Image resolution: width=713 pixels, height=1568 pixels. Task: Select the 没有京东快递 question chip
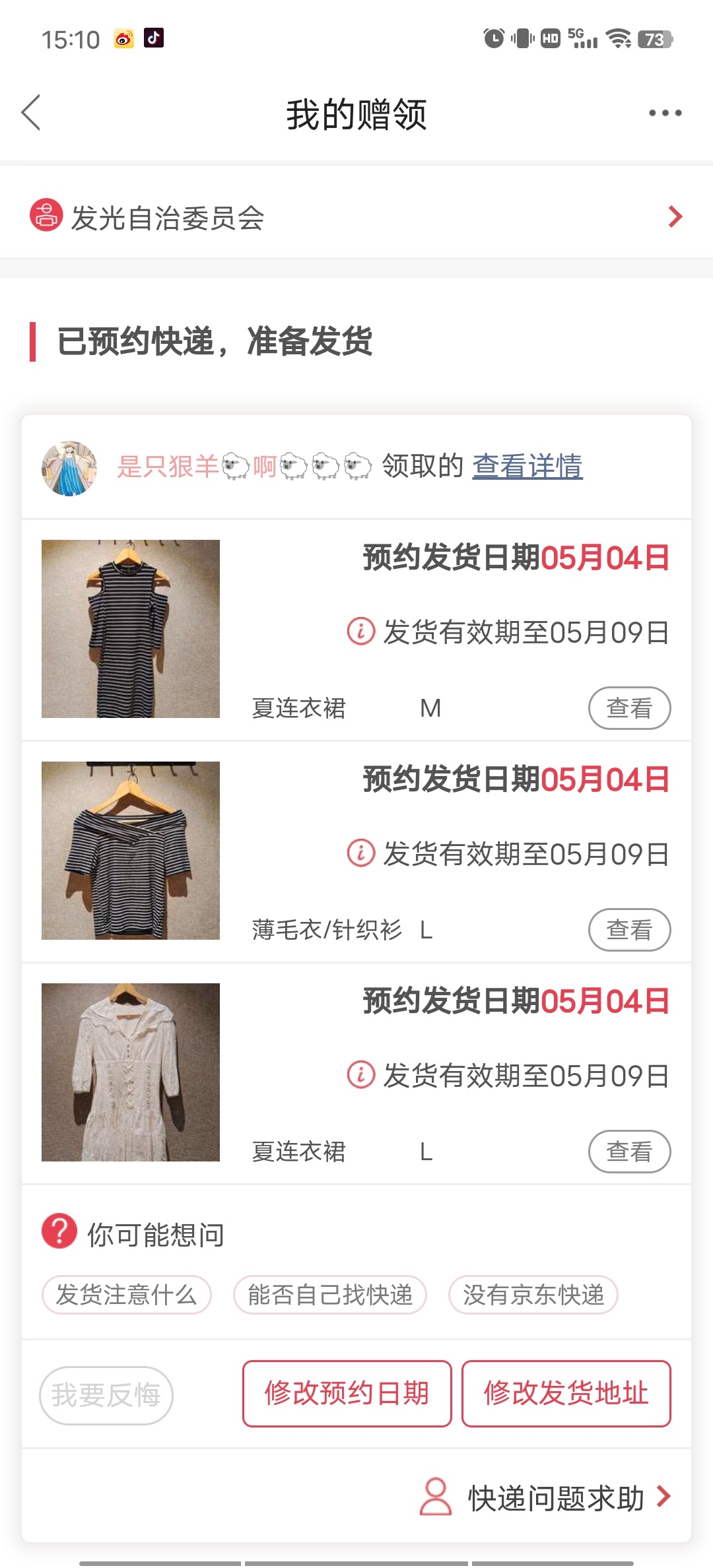click(533, 1295)
